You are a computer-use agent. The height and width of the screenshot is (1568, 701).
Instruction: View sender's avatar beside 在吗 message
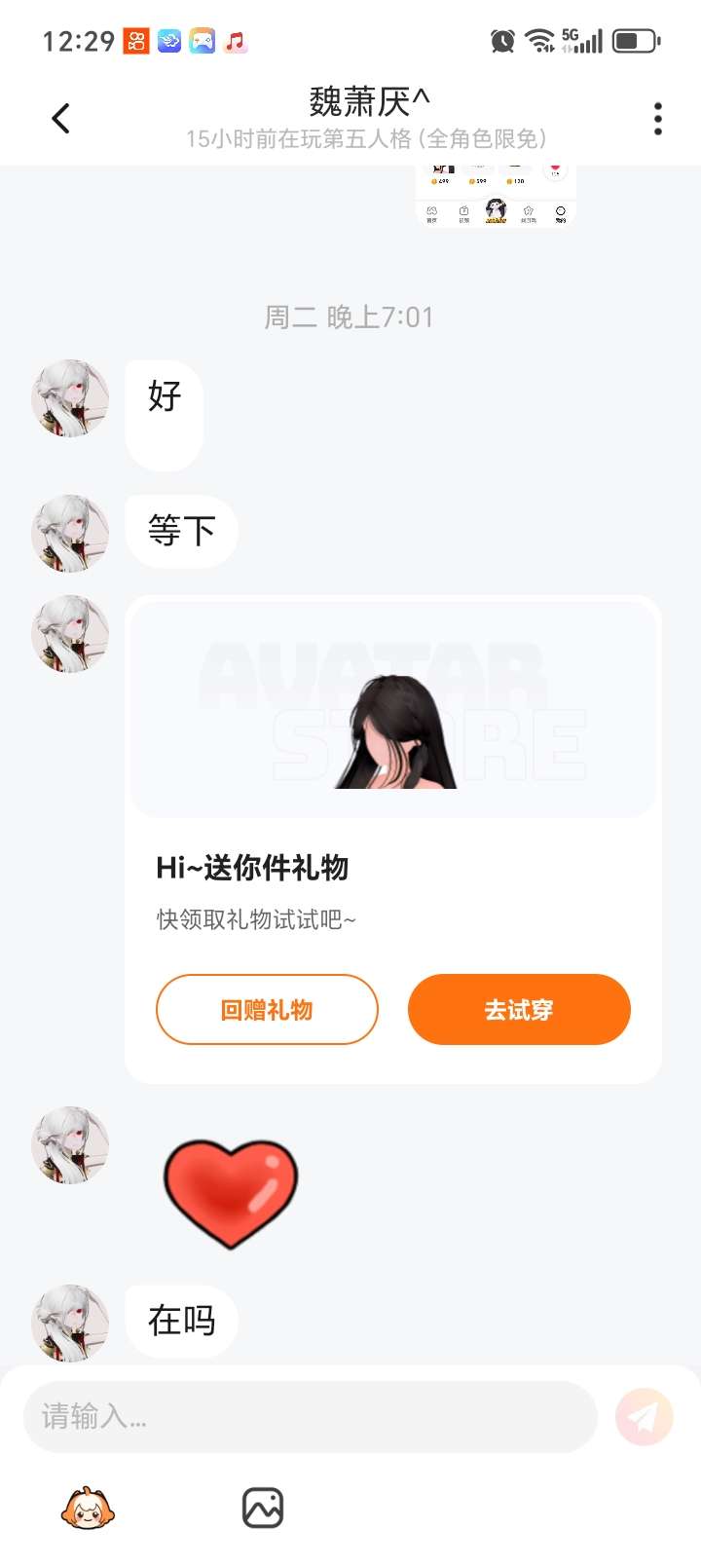point(70,1323)
